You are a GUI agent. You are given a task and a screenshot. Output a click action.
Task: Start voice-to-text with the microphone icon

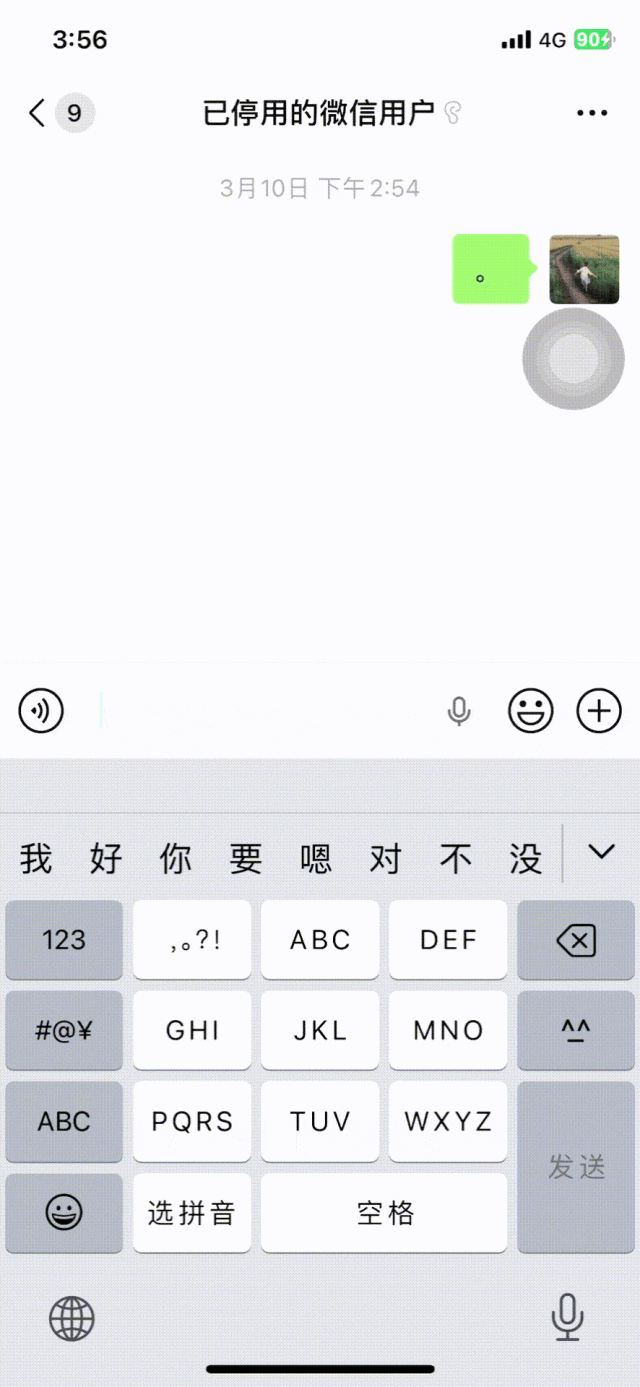459,711
